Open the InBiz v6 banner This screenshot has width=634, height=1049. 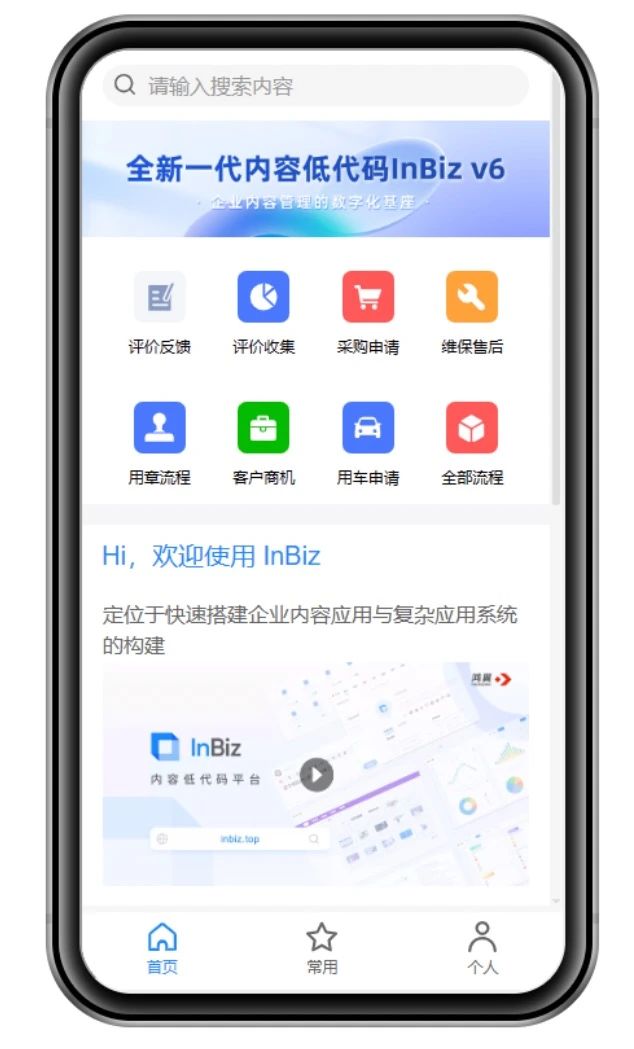[x=315, y=179]
